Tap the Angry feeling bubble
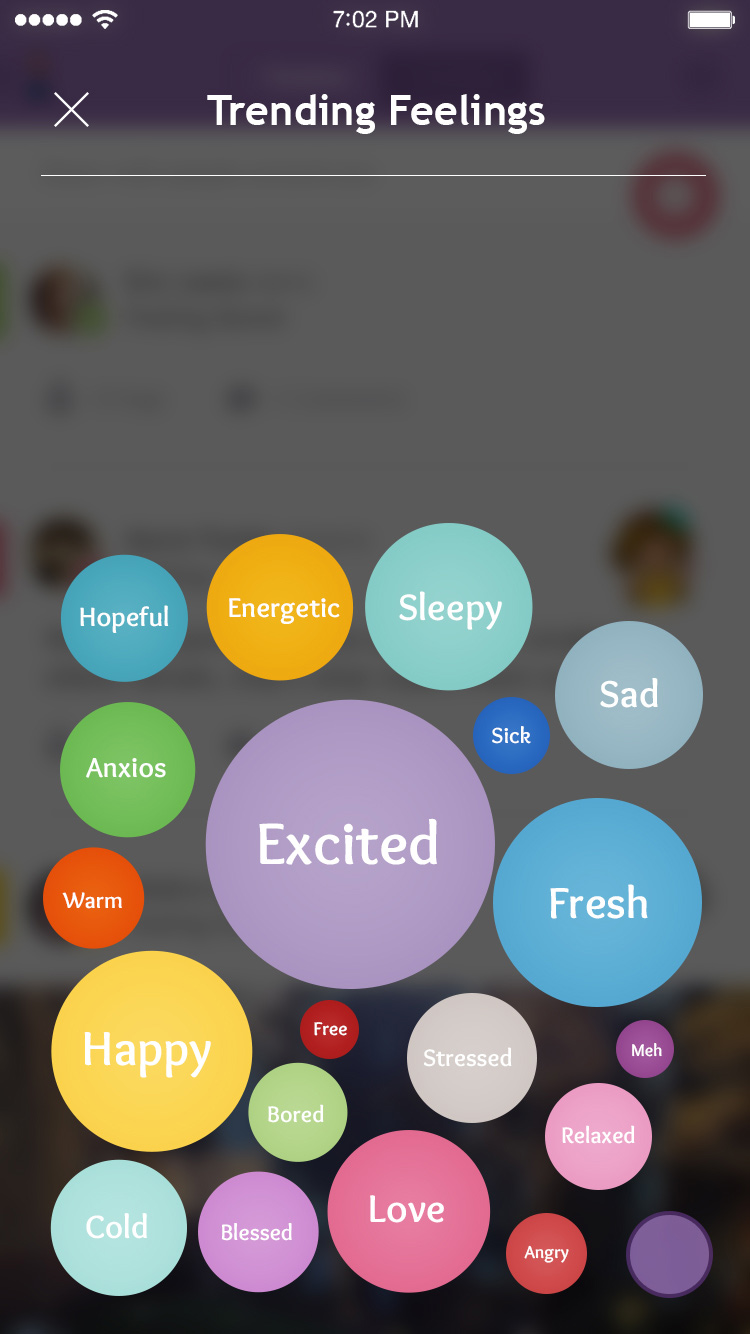 [x=546, y=1253]
